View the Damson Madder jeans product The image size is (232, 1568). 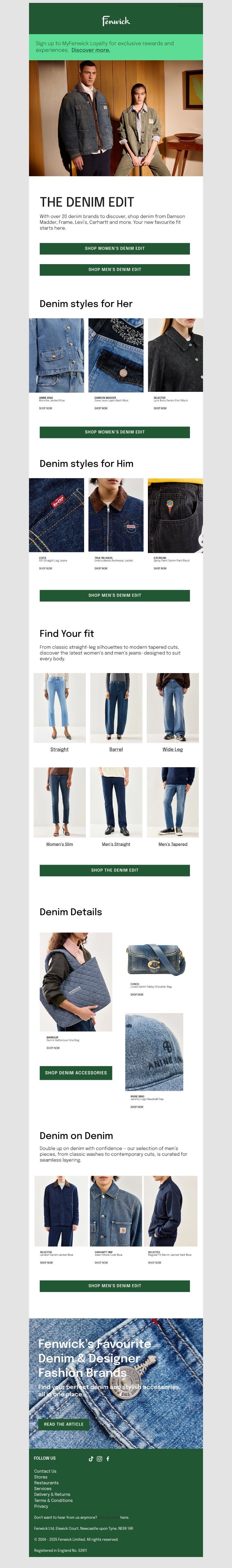[116, 355]
